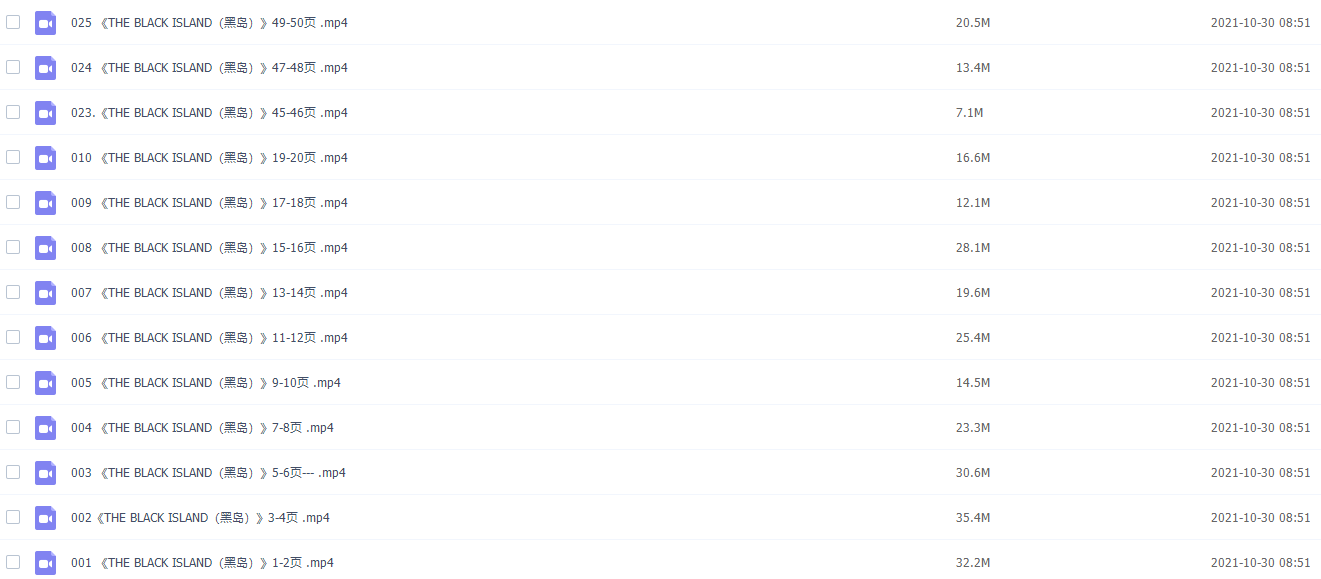Image resolution: width=1321 pixels, height=579 pixels.
Task: Open video 007 pages 13-14
Action: coord(209,293)
